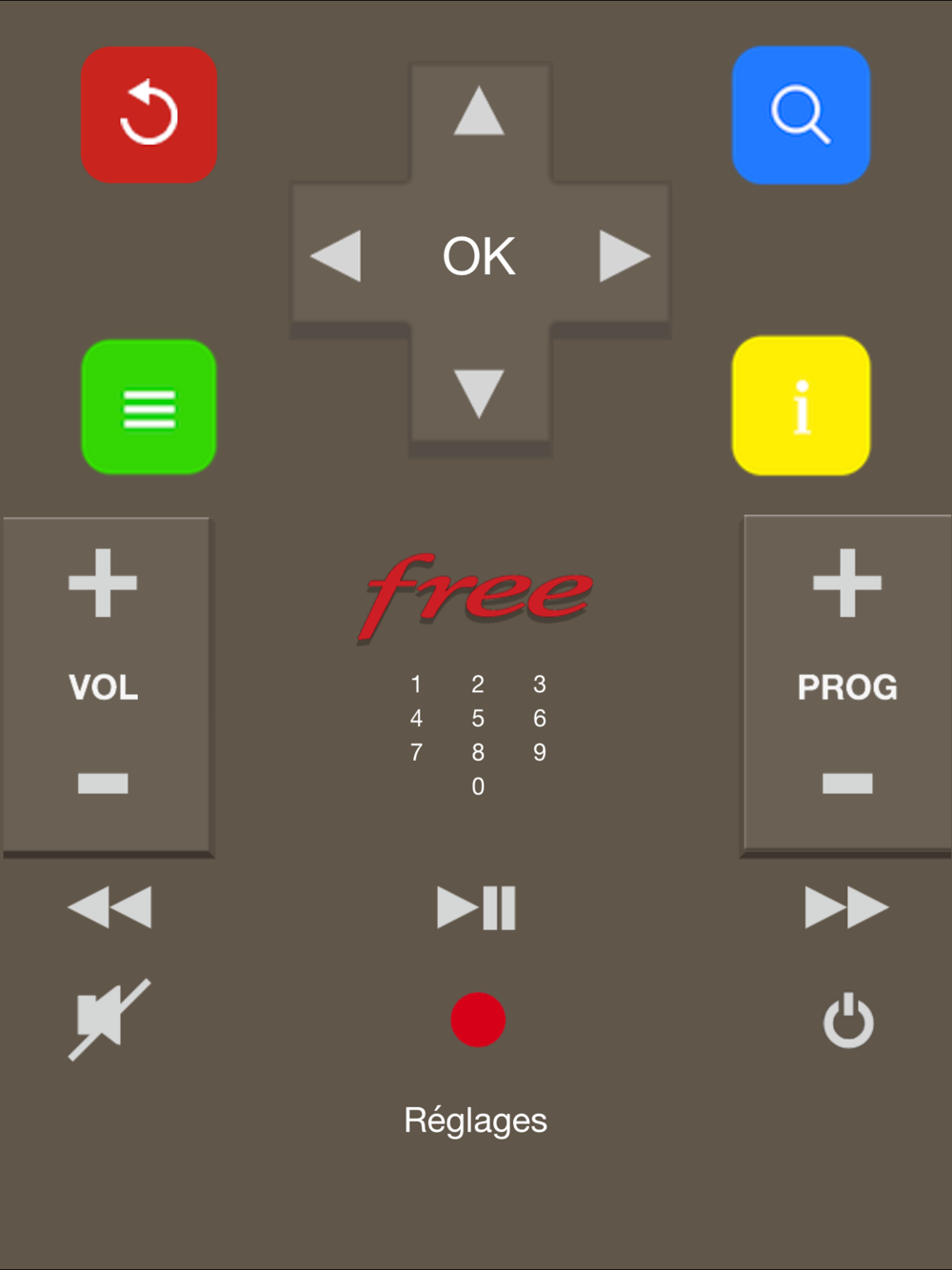Increase volume with VOL plus

point(103,583)
